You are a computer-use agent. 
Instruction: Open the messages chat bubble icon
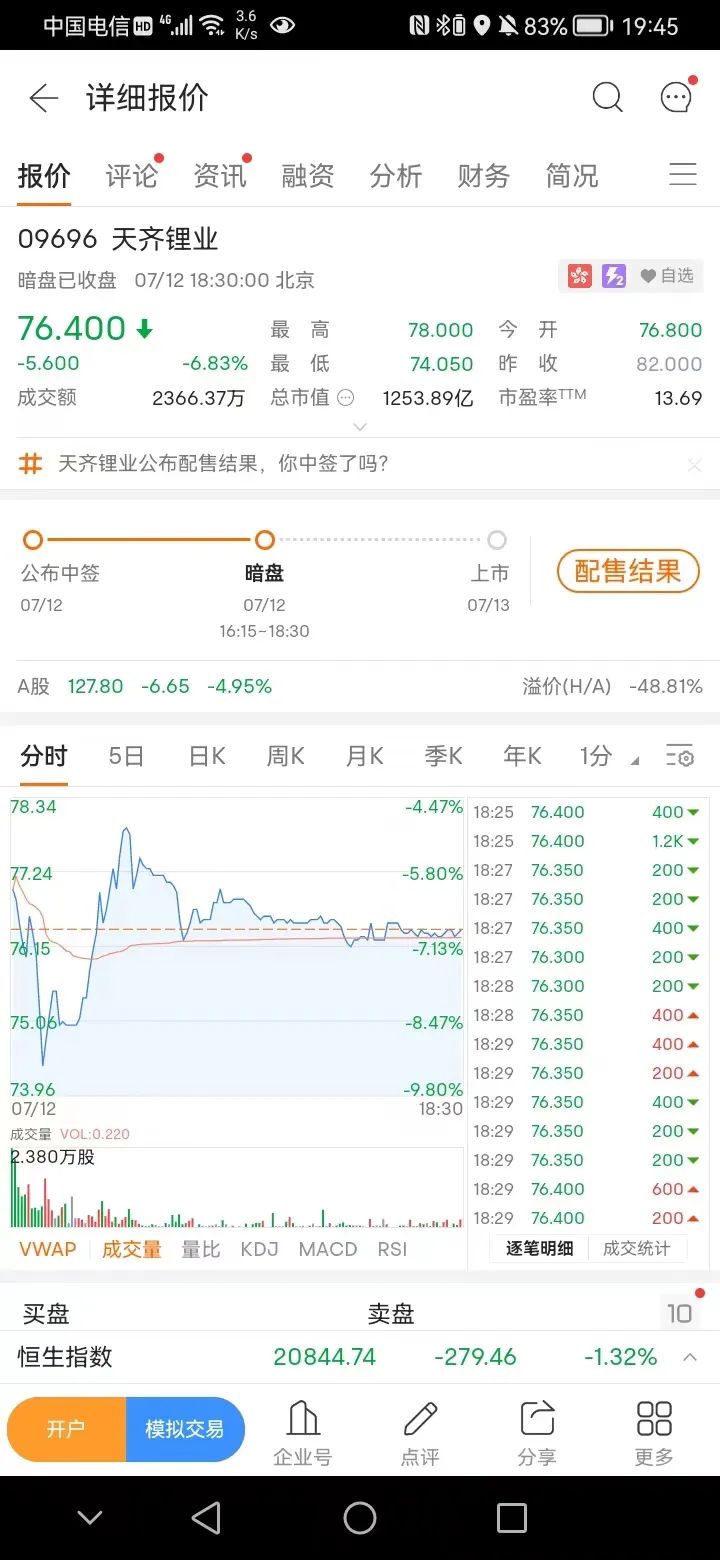677,98
